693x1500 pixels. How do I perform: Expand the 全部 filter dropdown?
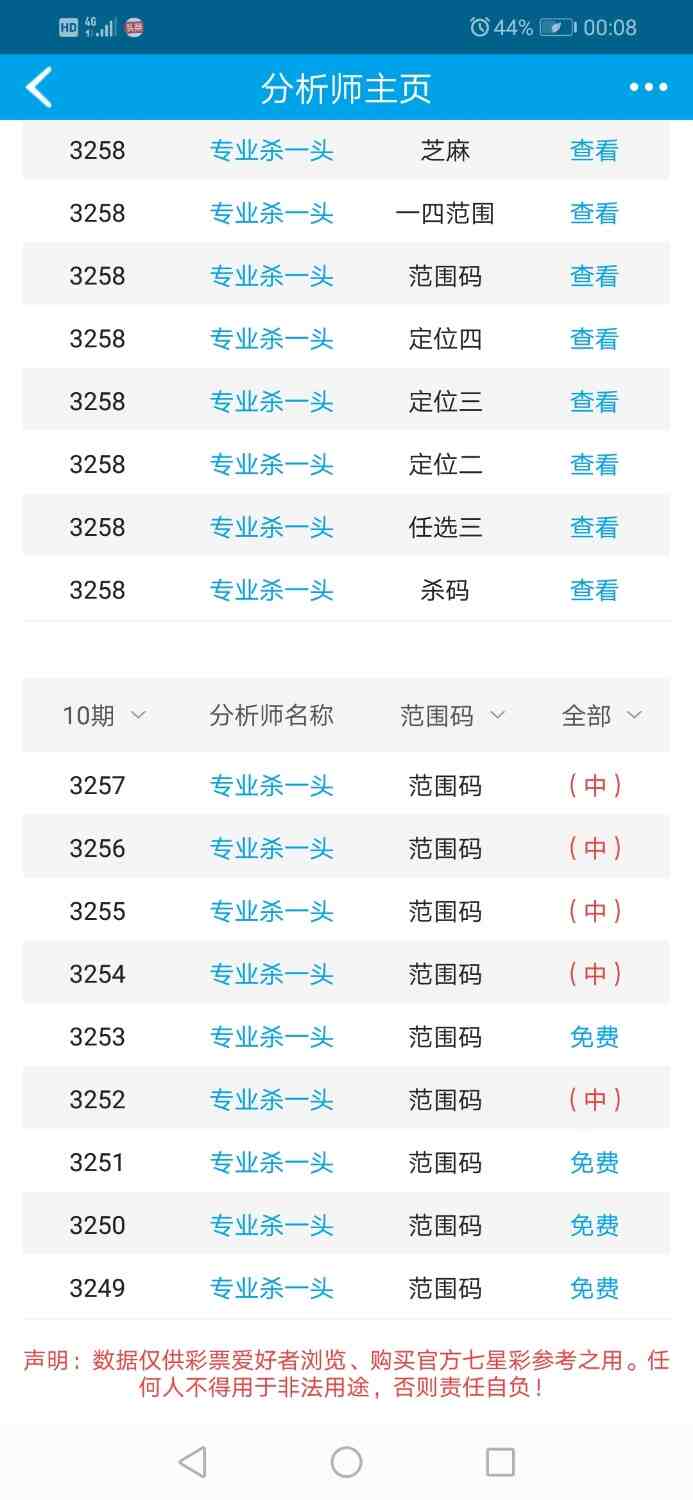coord(601,715)
